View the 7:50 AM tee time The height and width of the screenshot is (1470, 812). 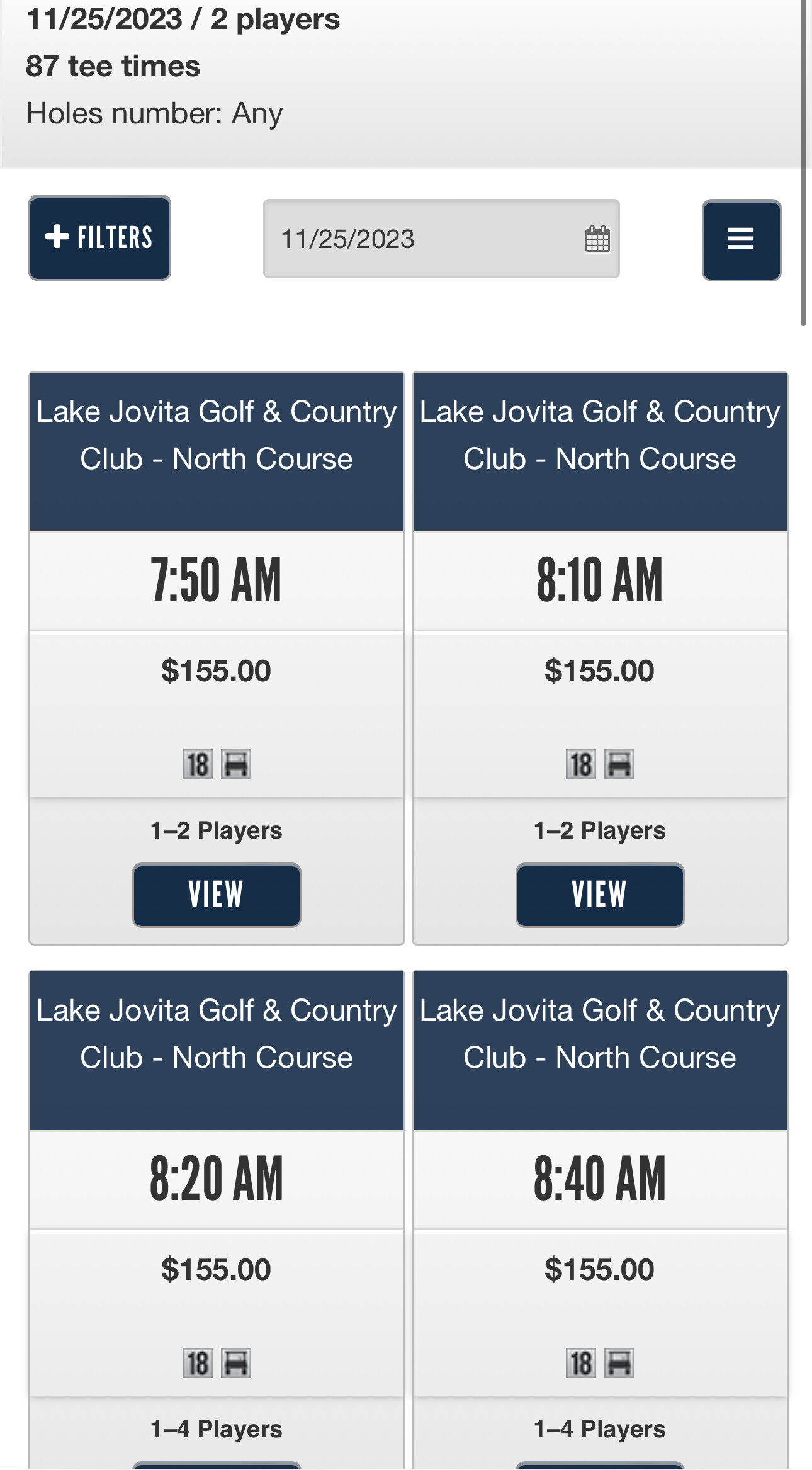217,895
